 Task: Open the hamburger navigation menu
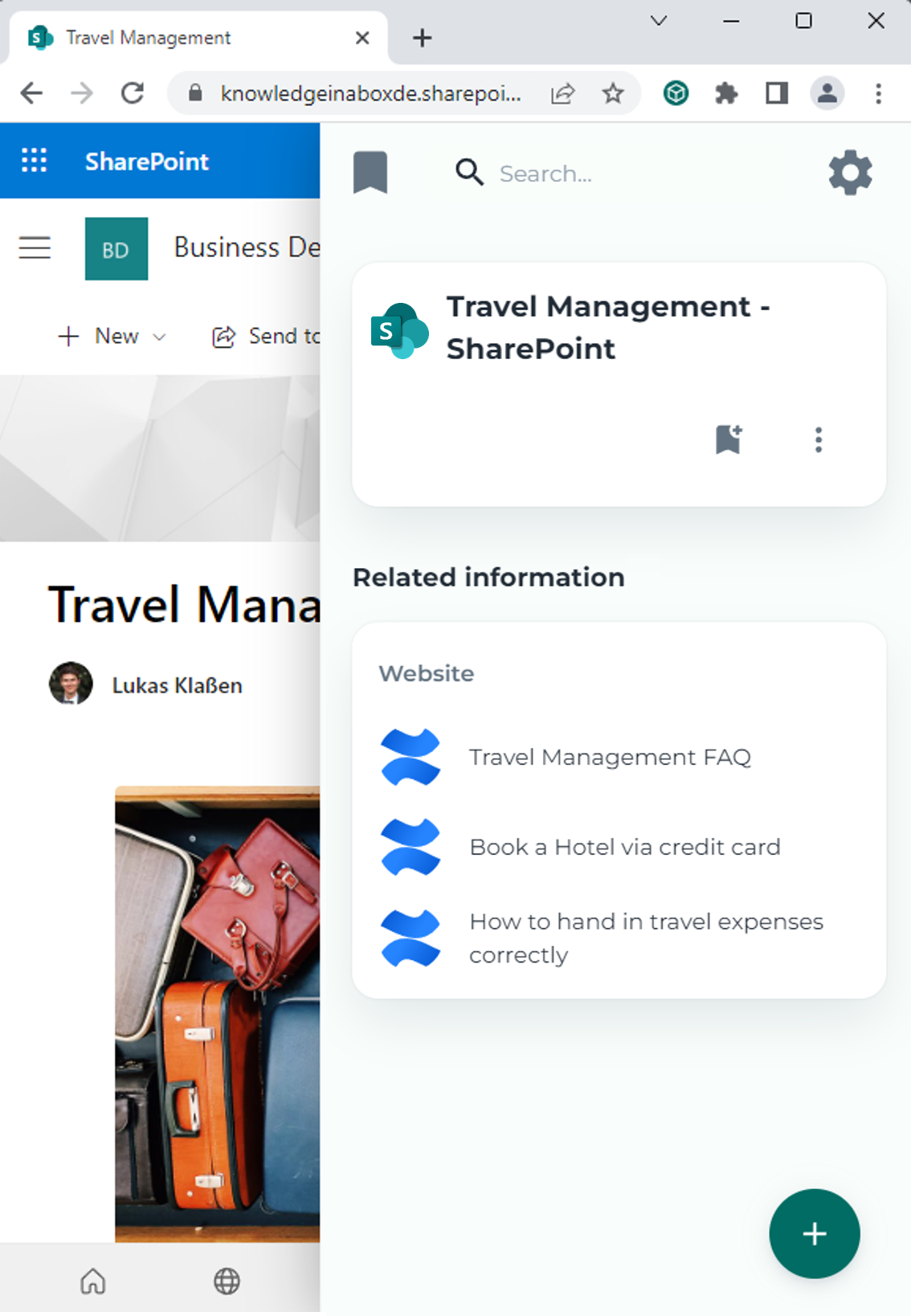click(35, 247)
